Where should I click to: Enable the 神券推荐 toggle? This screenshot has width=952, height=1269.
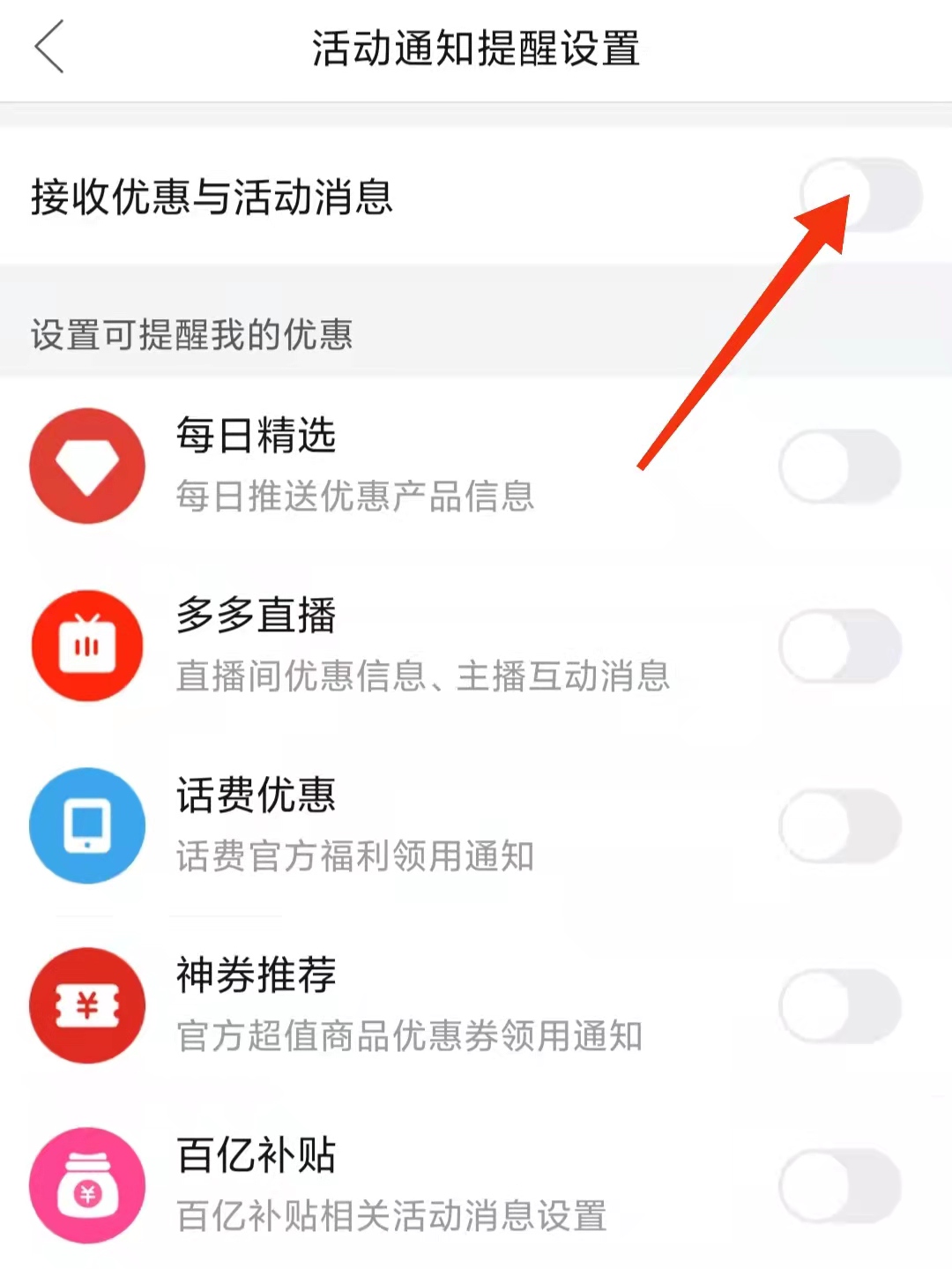[840, 1006]
